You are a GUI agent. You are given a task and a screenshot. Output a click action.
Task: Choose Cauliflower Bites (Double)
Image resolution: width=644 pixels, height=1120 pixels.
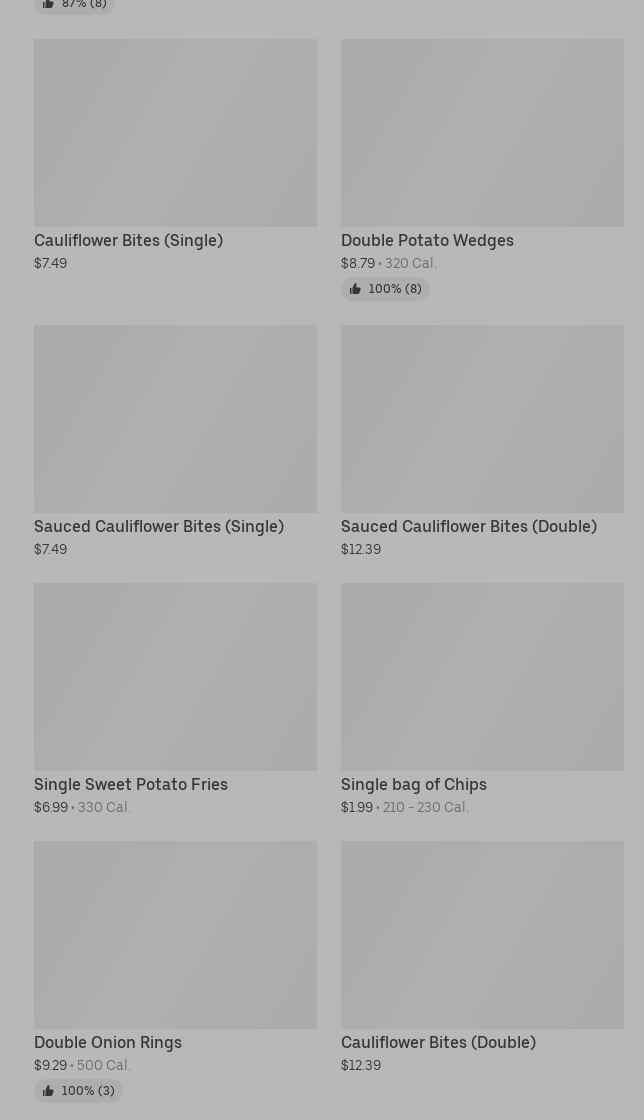[x=482, y=957]
